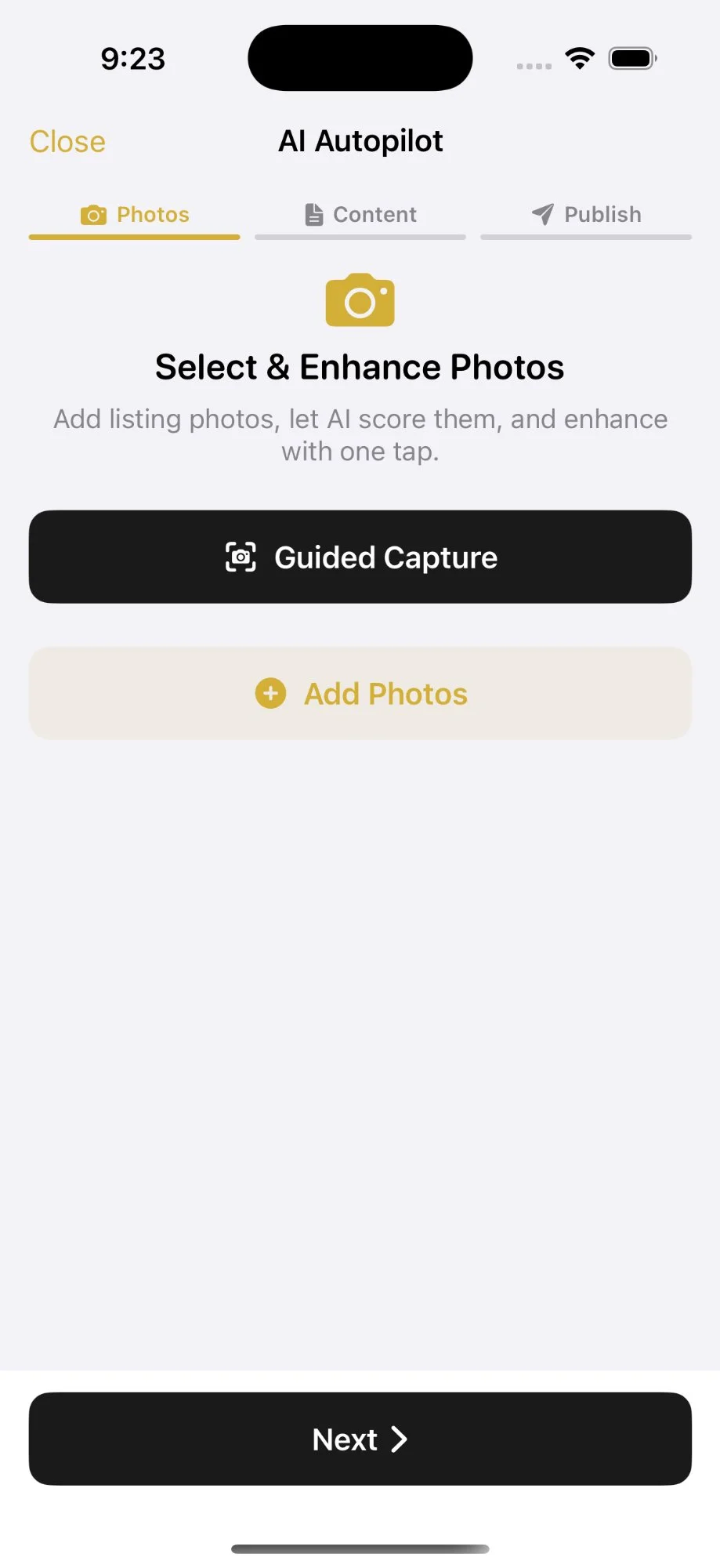Click the large yellow camera illustration icon

(x=360, y=300)
